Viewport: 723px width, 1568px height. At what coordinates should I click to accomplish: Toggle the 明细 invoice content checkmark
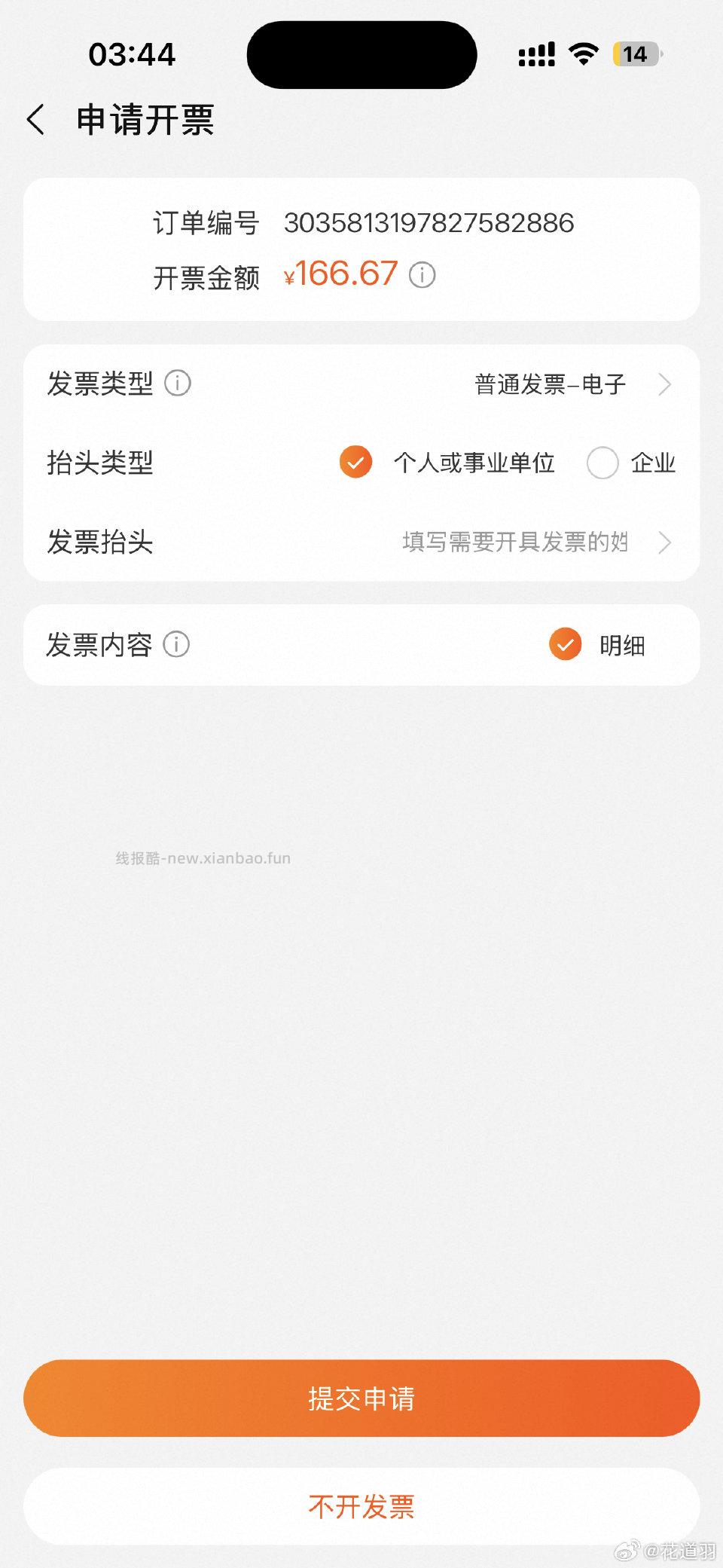click(x=565, y=645)
